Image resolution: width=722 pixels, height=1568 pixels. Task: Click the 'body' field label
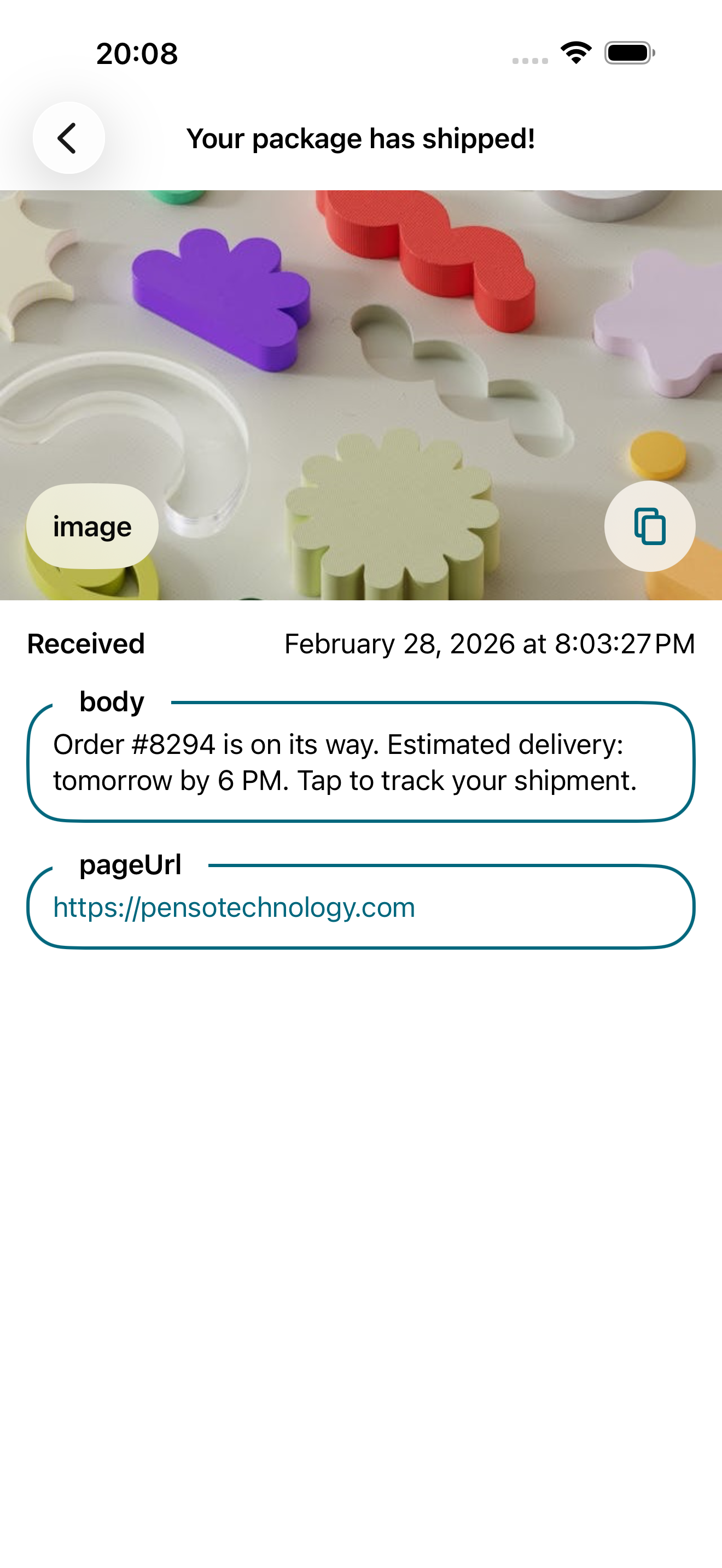tap(111, 701)
